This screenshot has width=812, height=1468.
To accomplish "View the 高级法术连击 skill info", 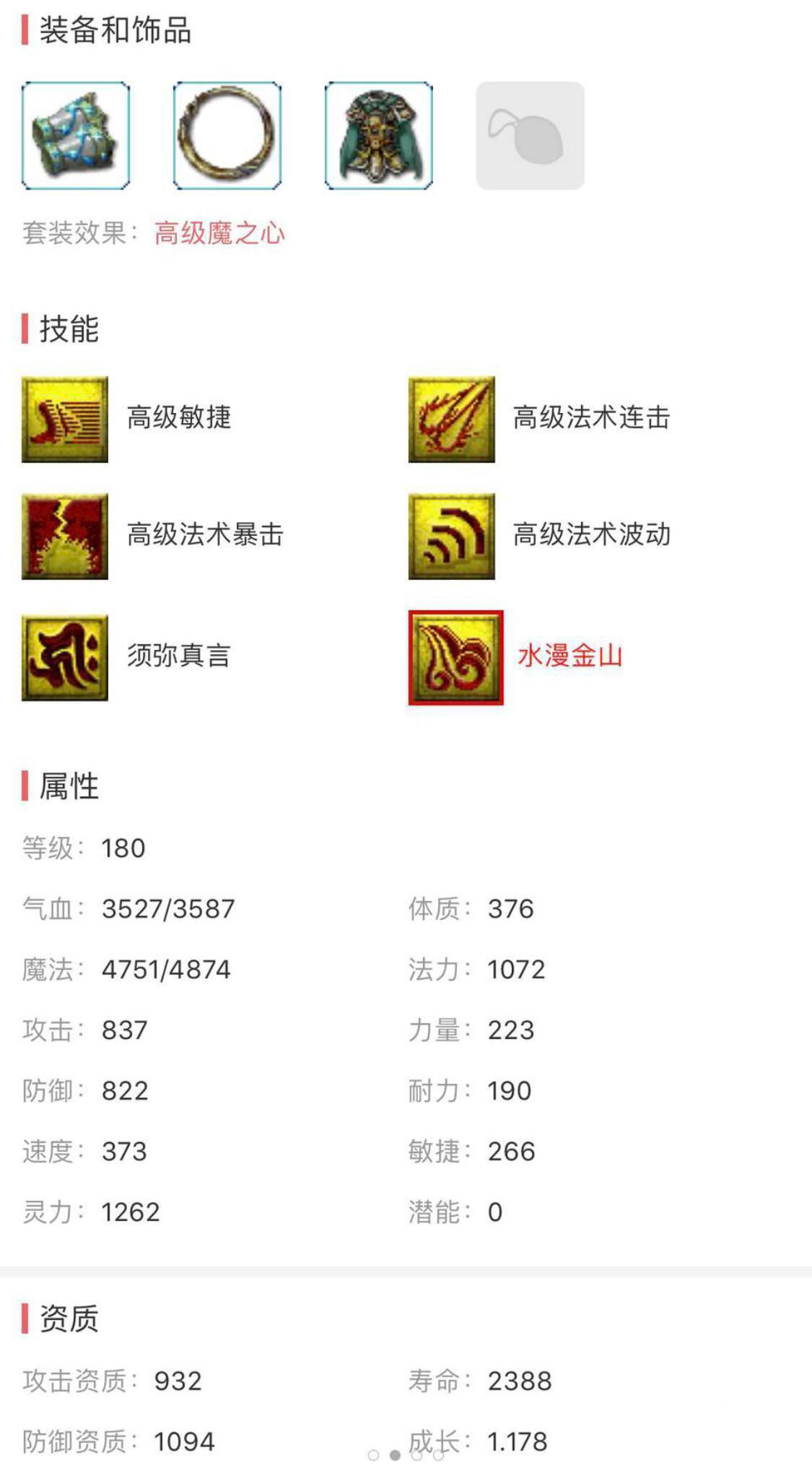I will coord(452,419).
